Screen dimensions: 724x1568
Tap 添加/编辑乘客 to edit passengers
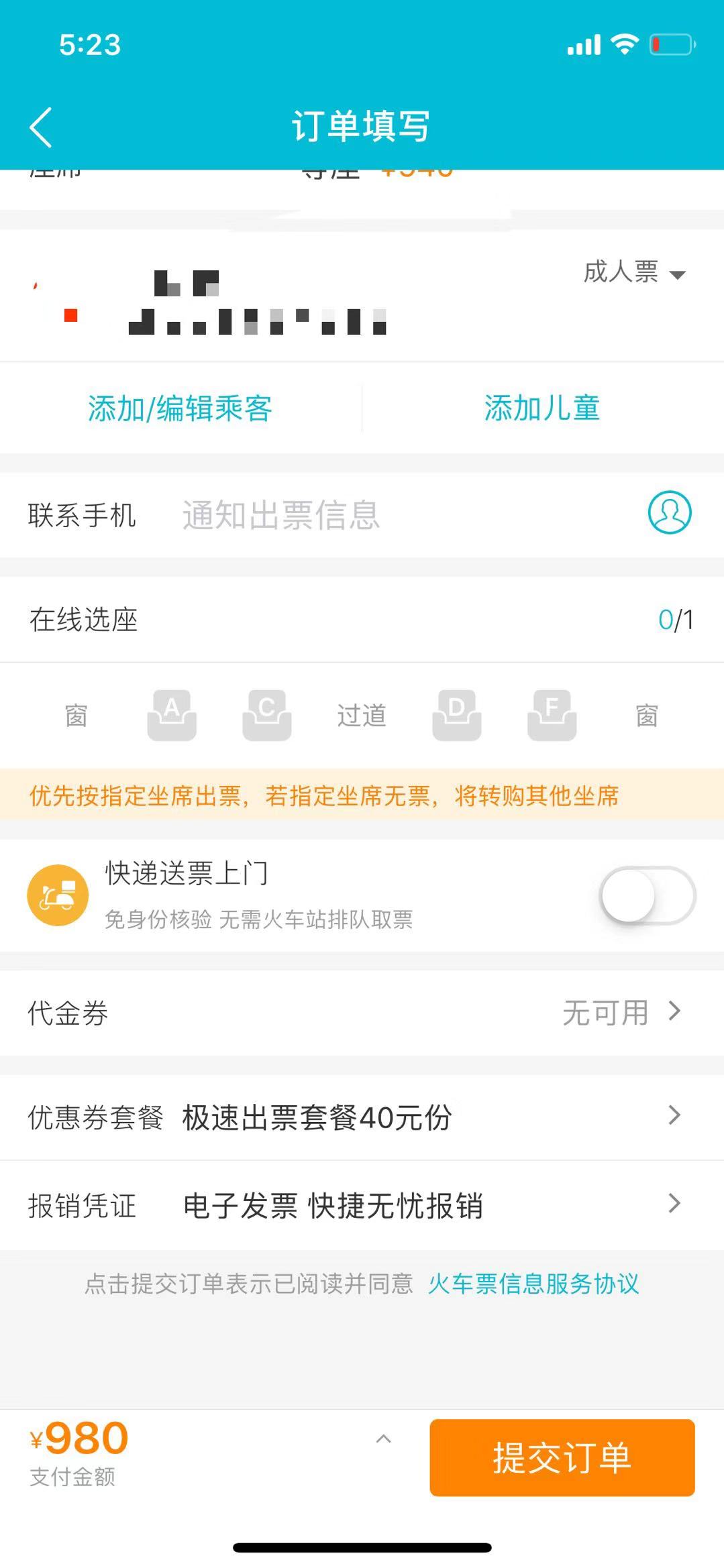tap(180, 408)
